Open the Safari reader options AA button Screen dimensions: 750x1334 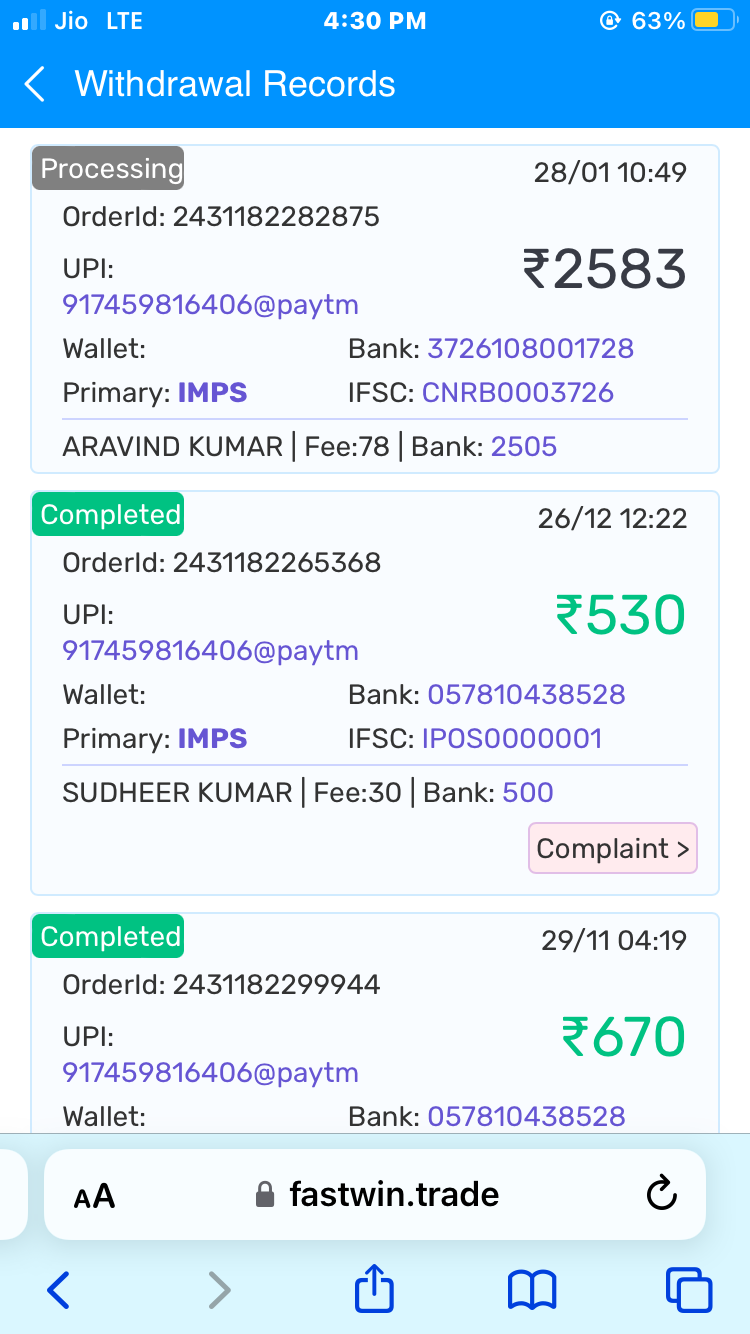[95, 1195]
